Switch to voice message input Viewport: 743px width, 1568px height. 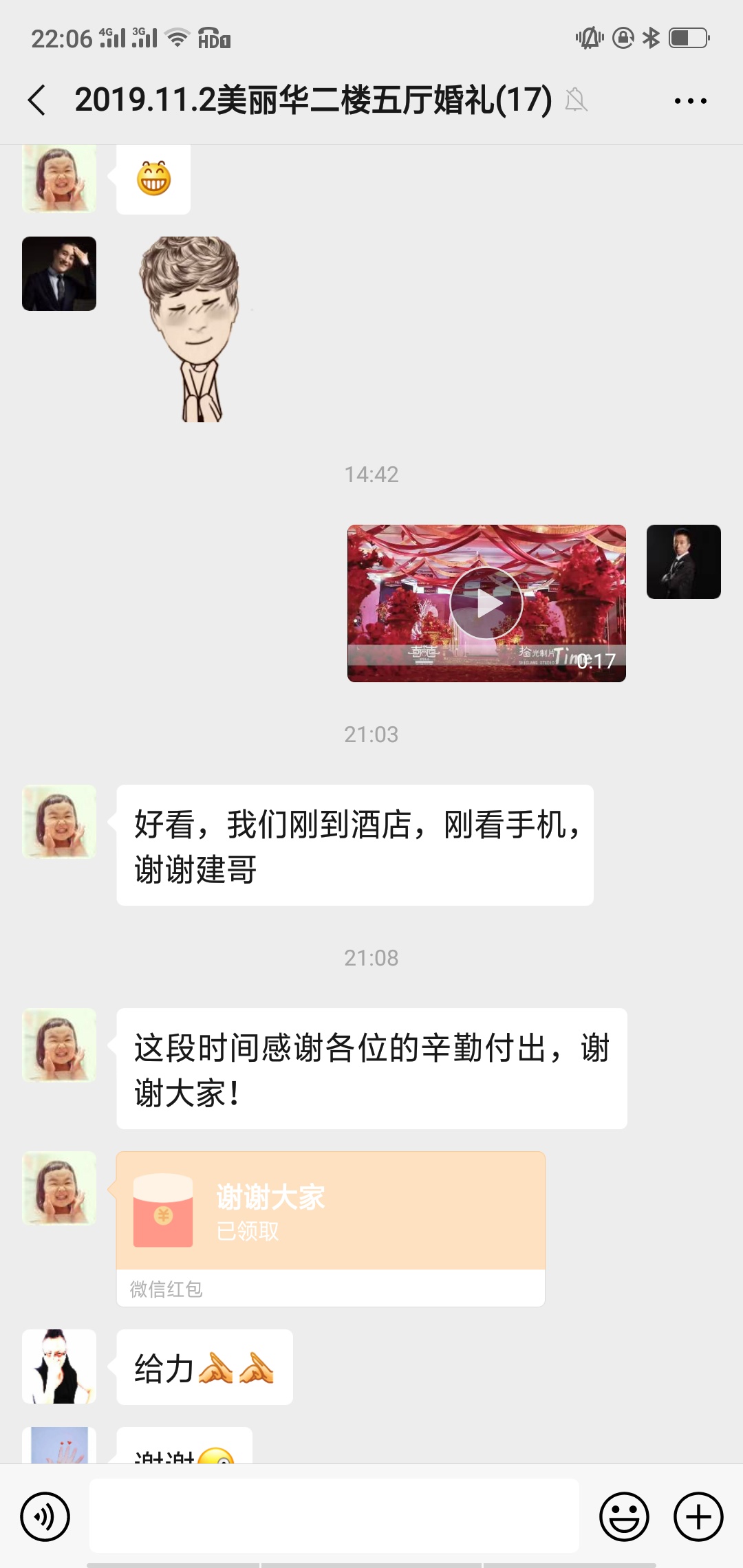pos(45,1516)
